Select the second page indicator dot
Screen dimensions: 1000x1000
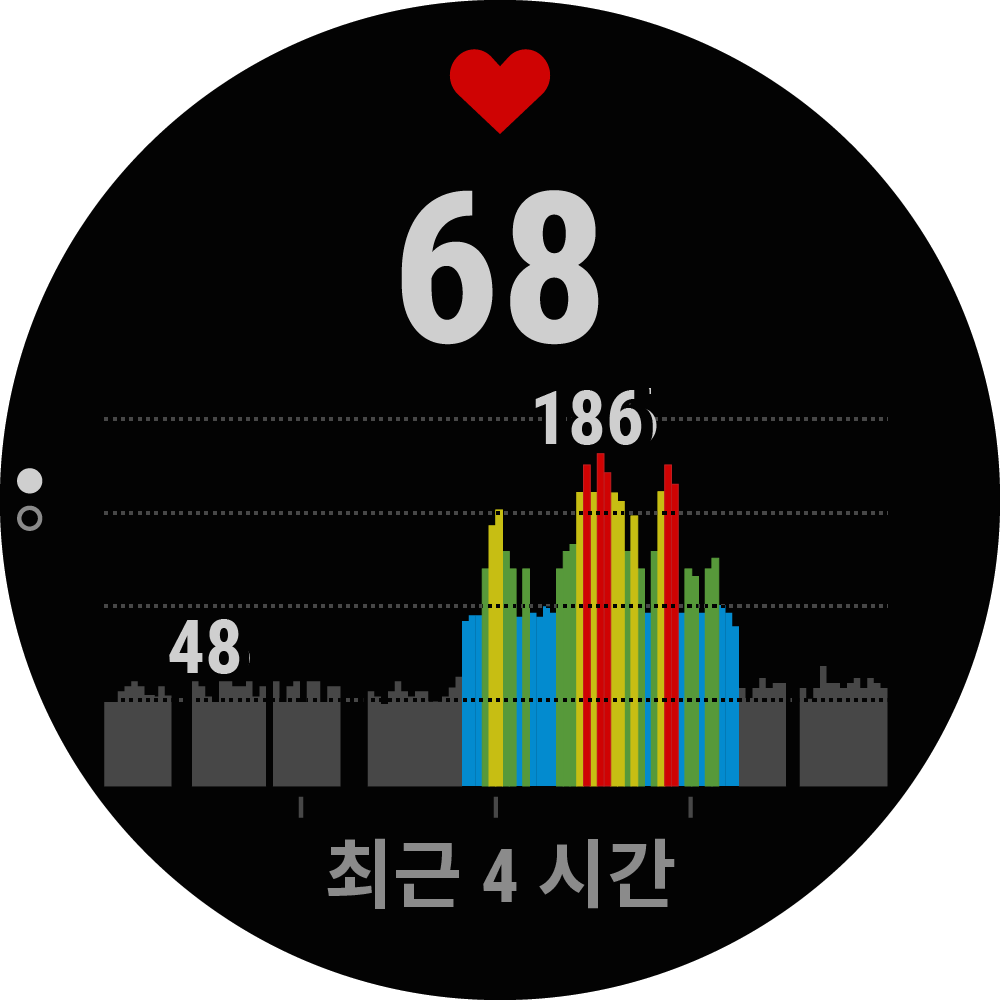point(30,519)
